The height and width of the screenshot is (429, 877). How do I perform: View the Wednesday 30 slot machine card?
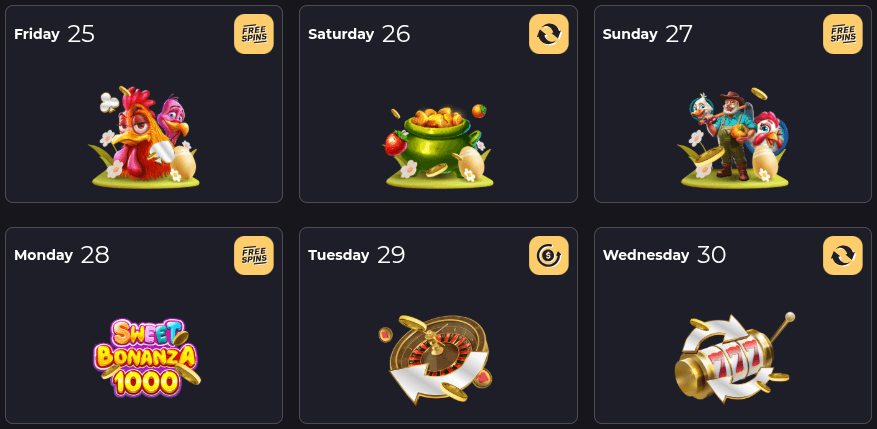pyautogui.click(x=732, y=326)
